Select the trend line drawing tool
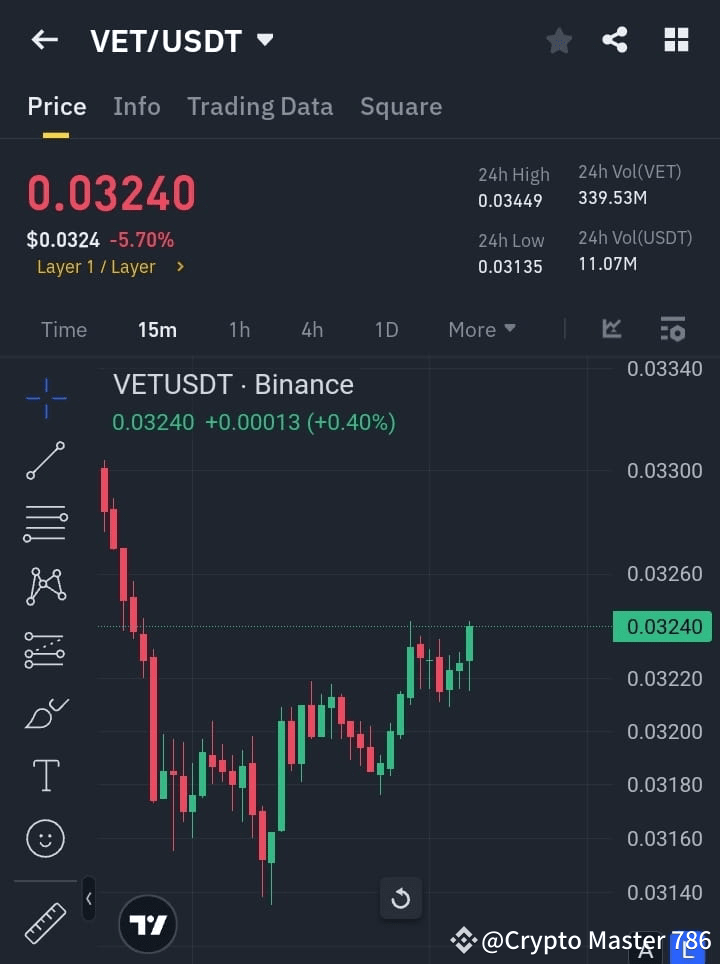This screenshot has height=964, width=720. [x=44, y=461]
